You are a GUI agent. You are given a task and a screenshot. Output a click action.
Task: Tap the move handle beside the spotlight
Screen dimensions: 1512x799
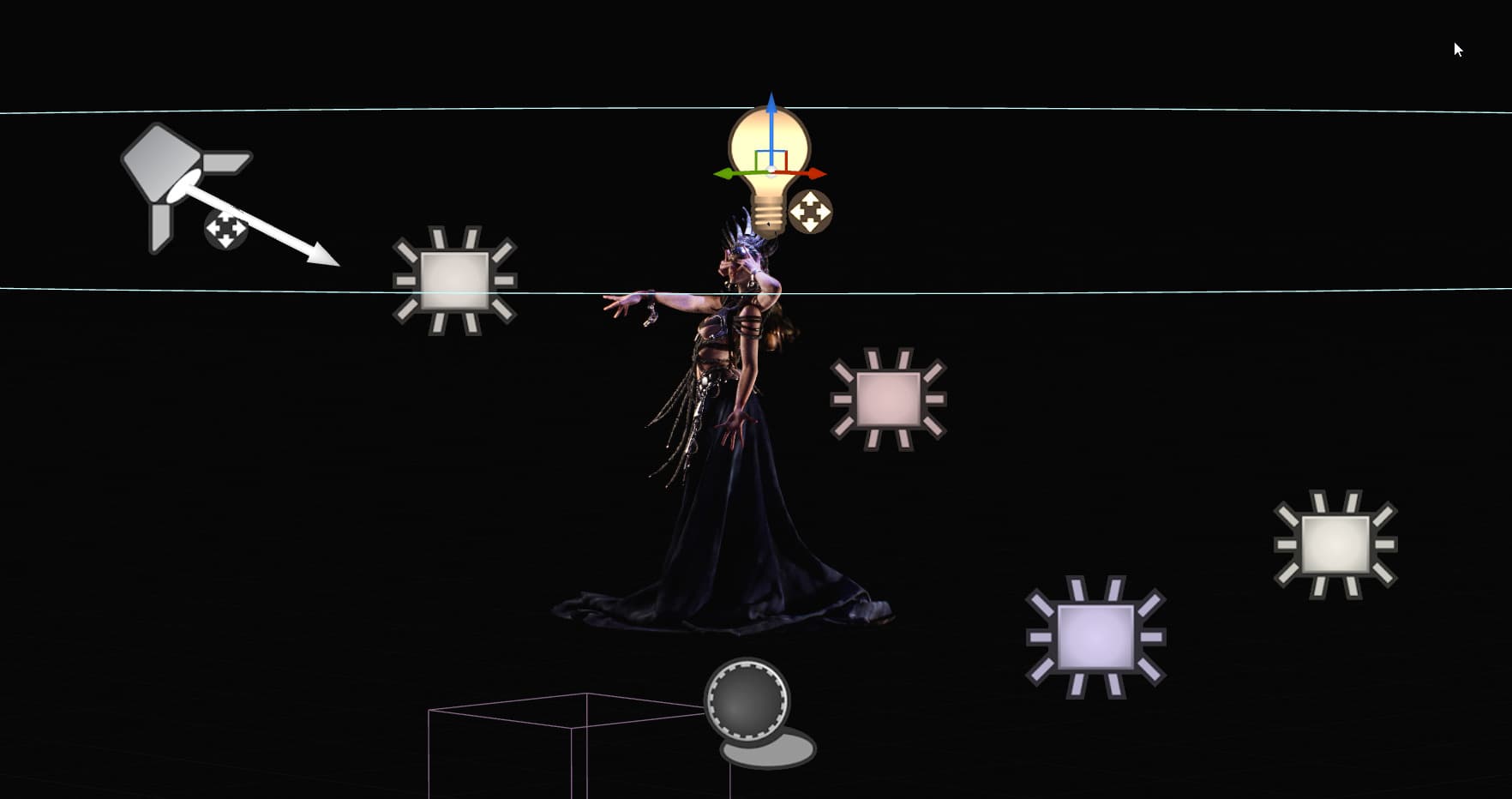(x=225, y=231)
